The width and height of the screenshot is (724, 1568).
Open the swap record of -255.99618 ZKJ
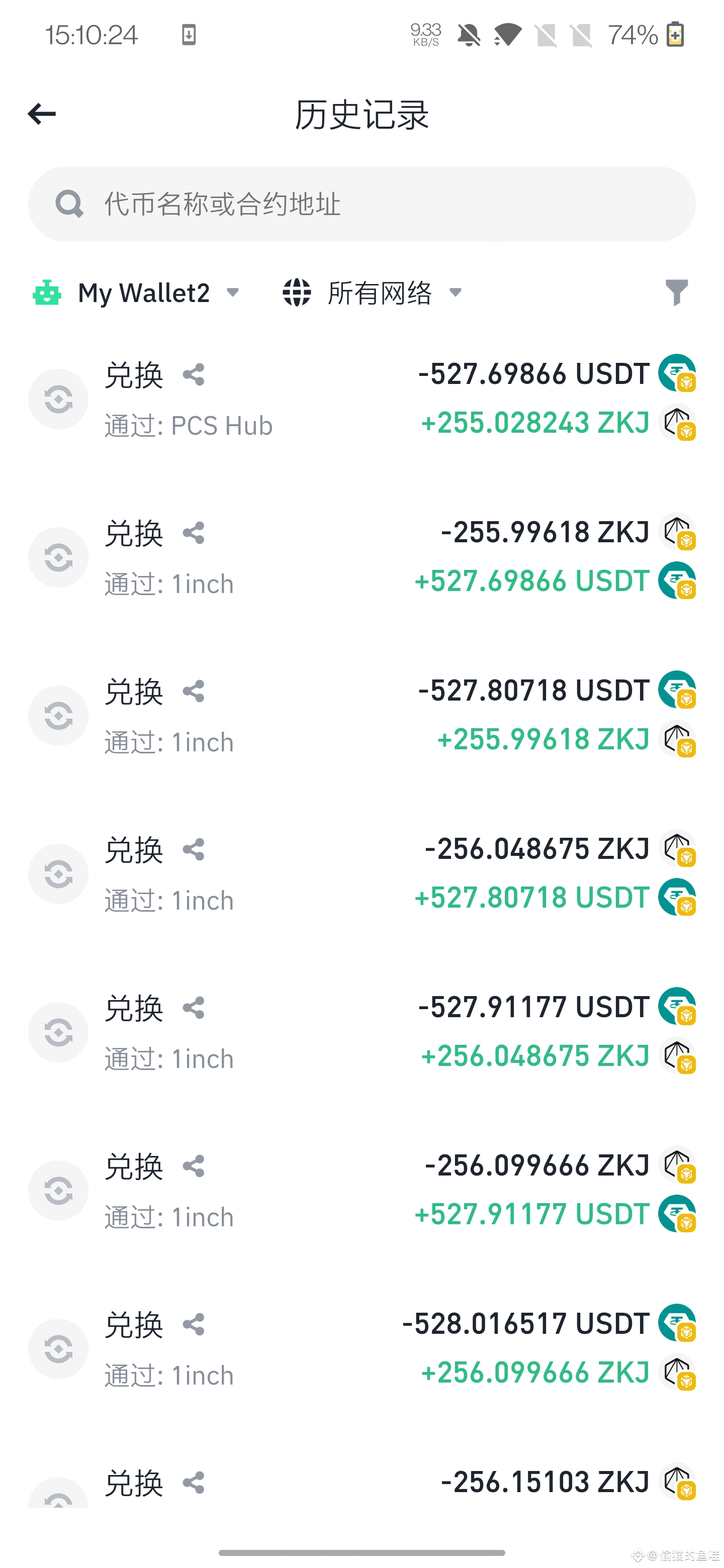tap(361, 557)
